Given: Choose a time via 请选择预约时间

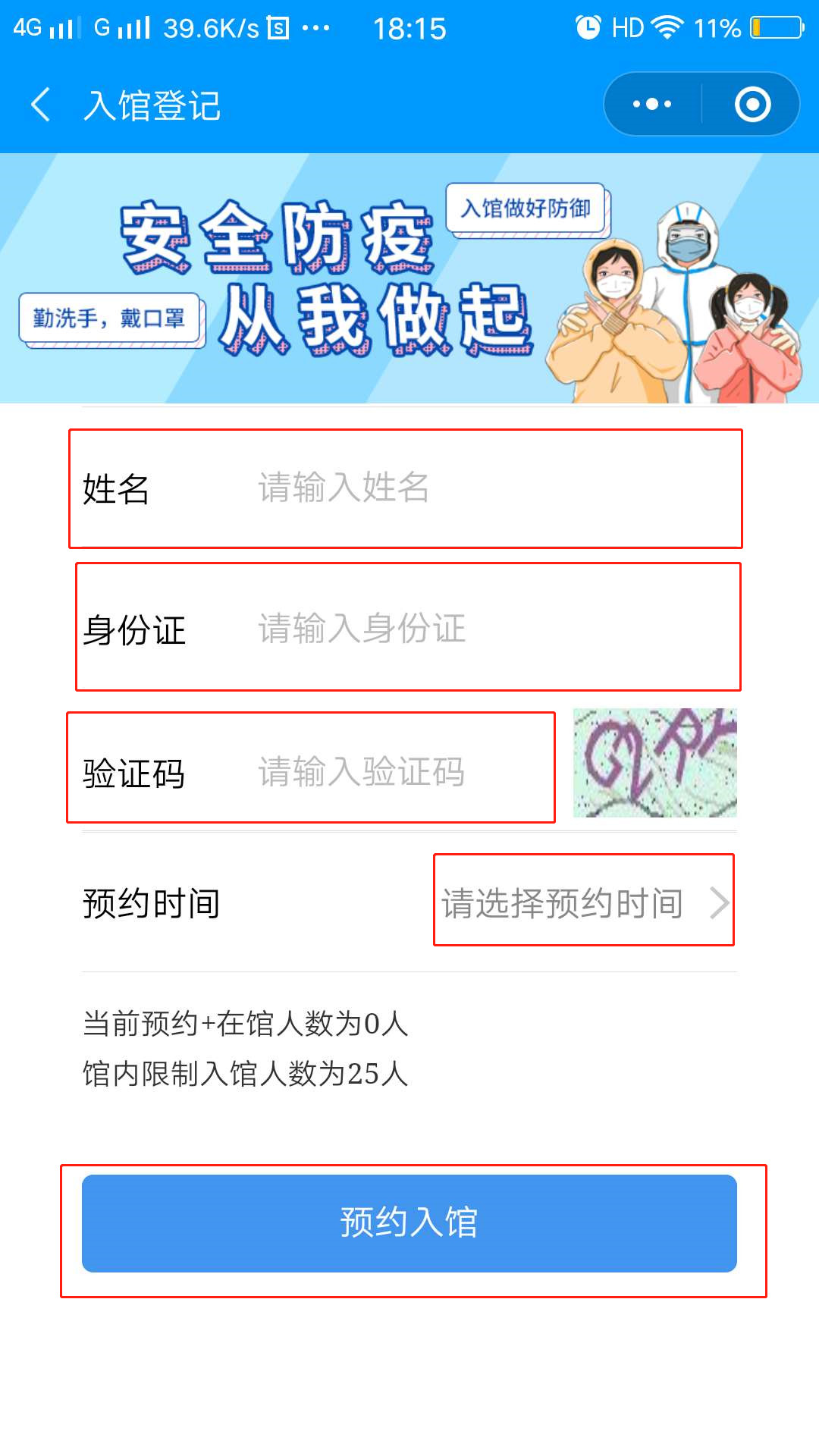Looking at the screenshot, I should [x=582, y=902].
